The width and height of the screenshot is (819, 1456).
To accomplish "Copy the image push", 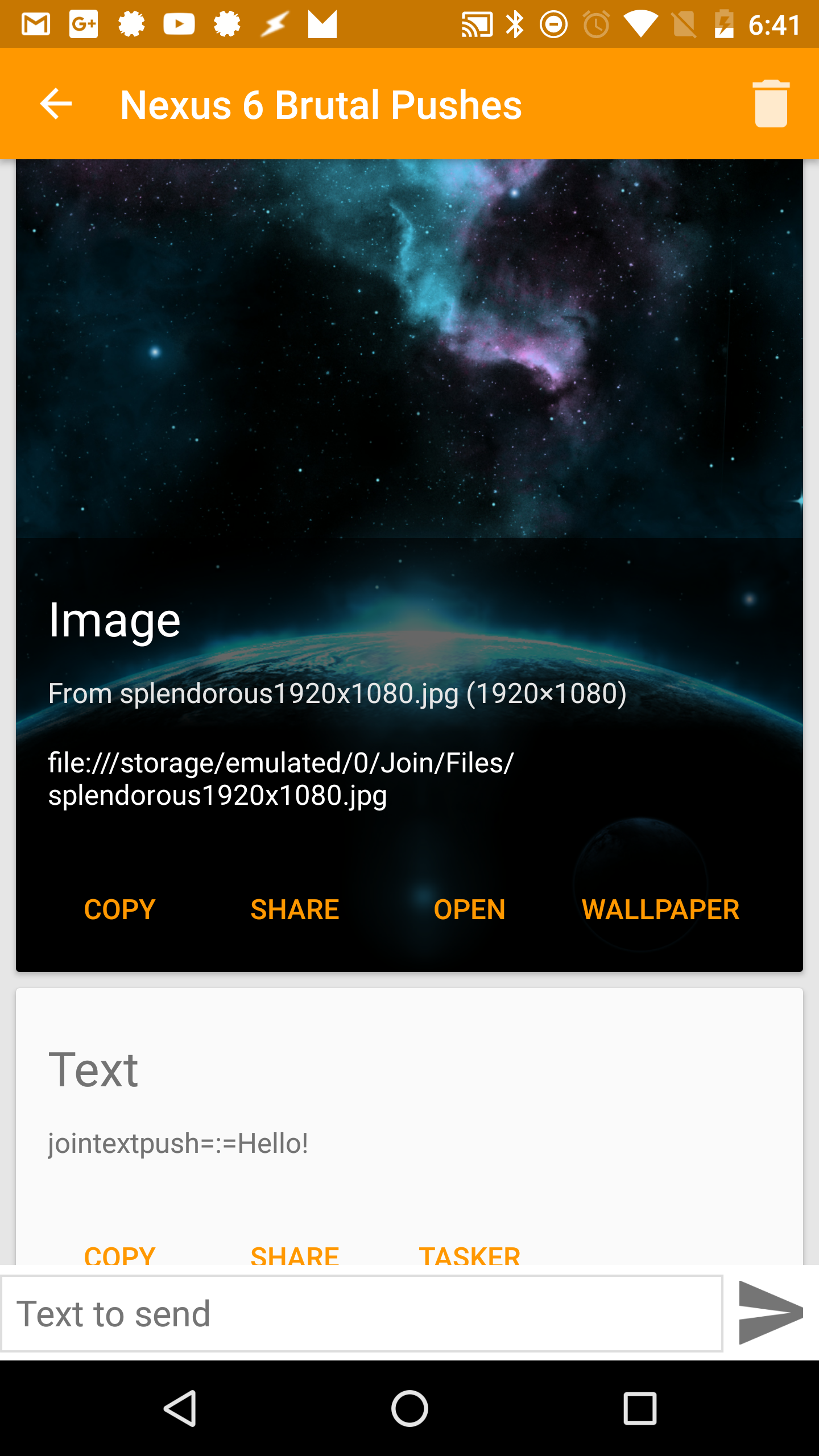I will (x=119, y=909).
